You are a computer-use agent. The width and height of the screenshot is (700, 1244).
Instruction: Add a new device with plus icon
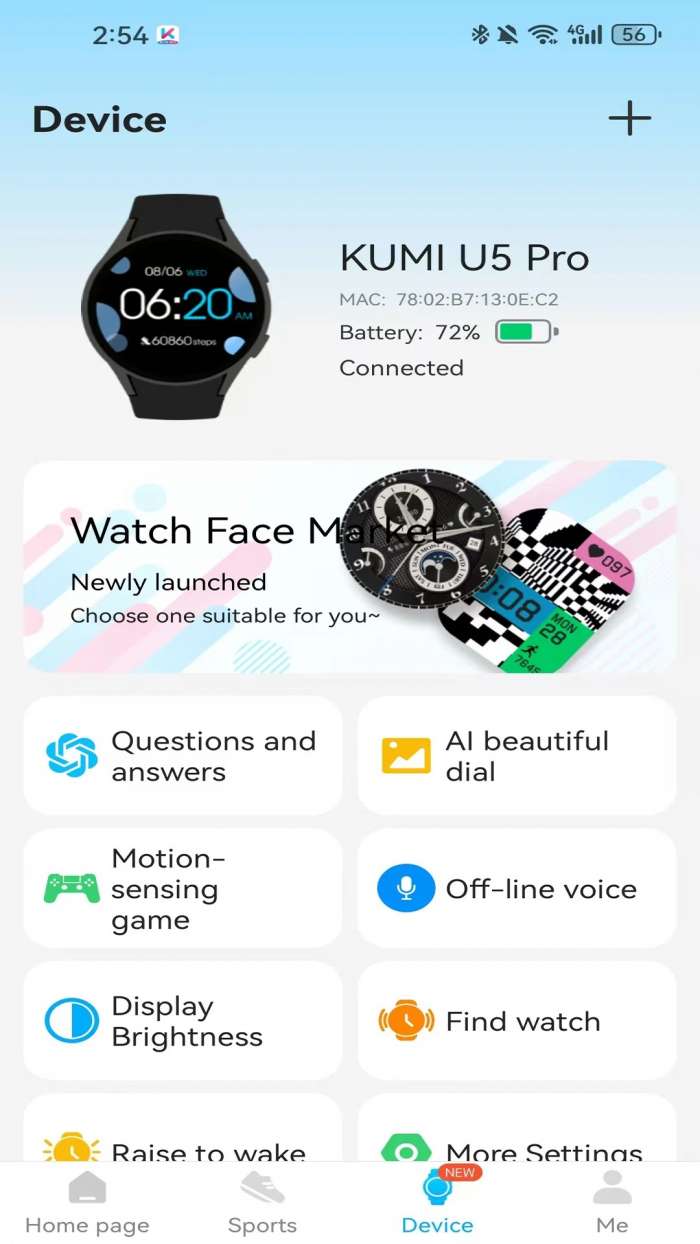coord(630,119)
